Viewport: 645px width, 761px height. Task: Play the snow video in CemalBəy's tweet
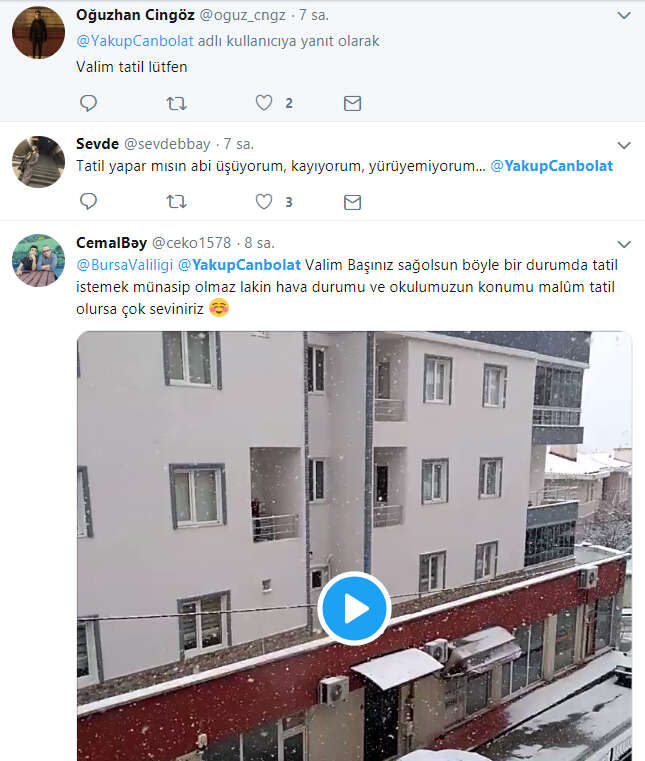[354, 607]
